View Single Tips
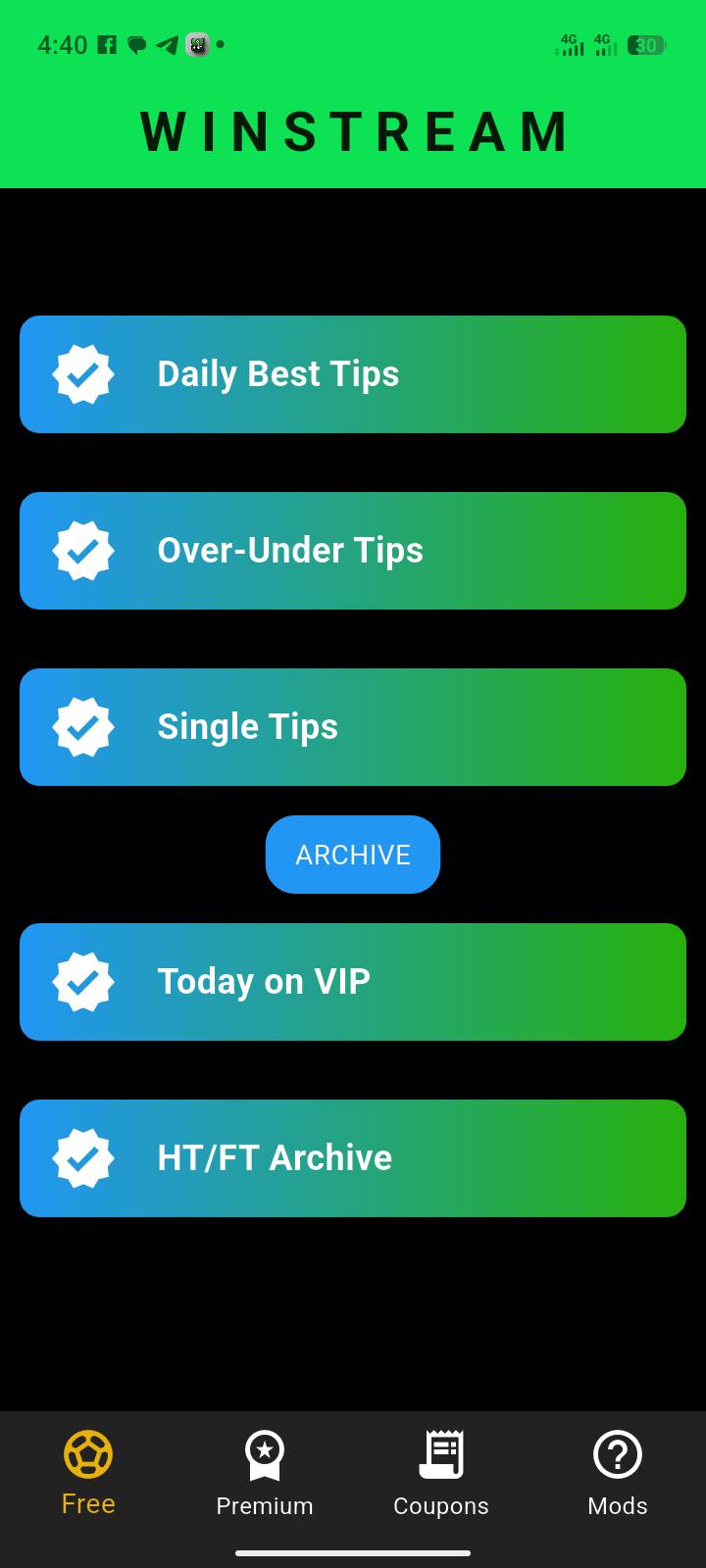The height and width of the screenshot is (1568, 706). pos(353,727)
